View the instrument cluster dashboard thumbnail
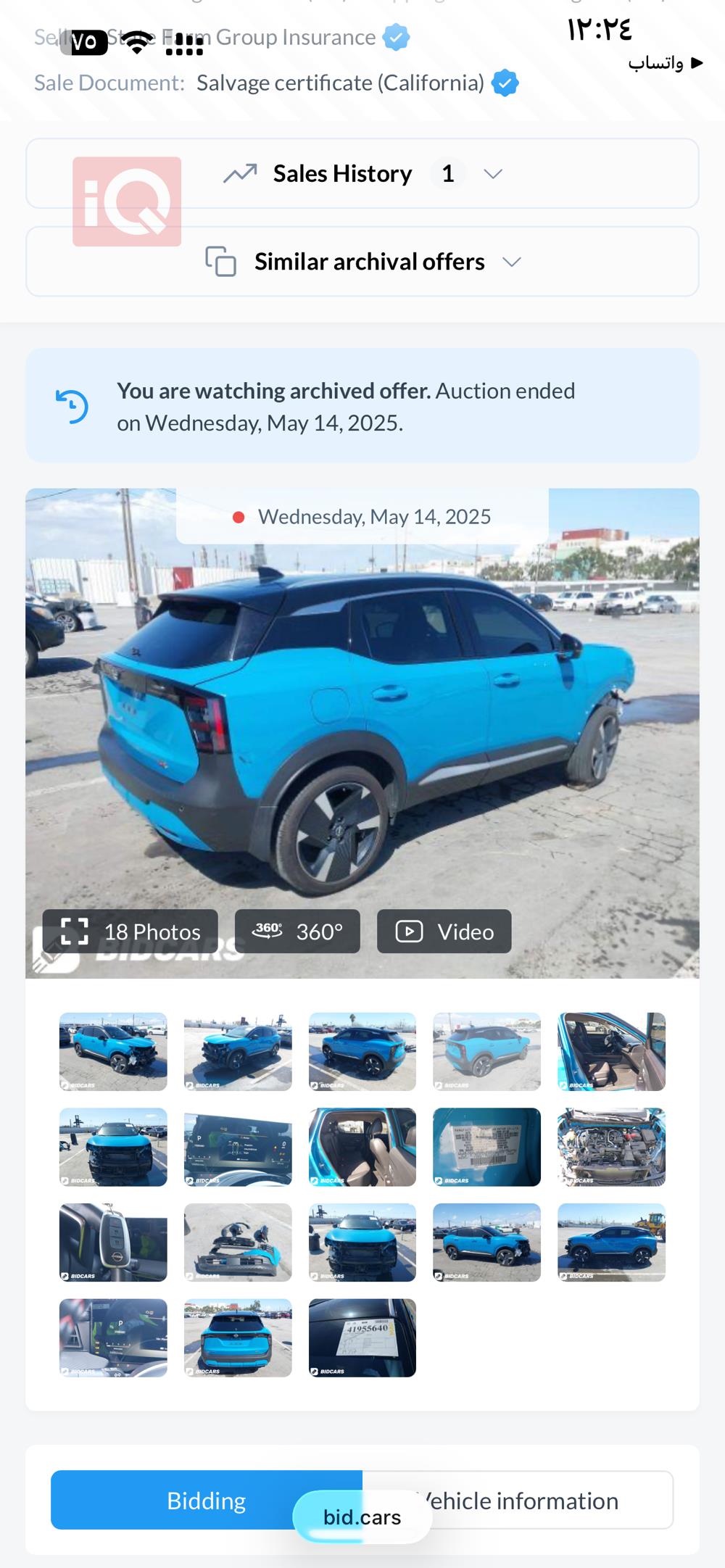Image resolution: width=725 pixels, height=1568 pixels. tap(238, 1147)
